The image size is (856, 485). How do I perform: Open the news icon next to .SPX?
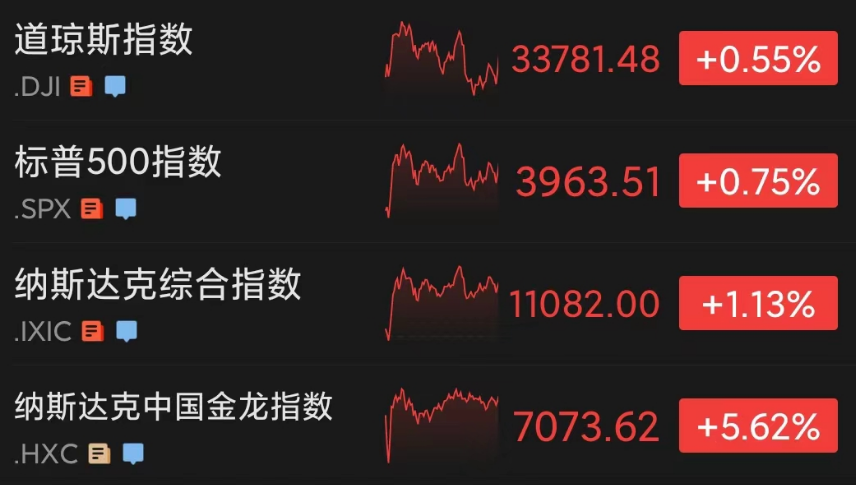coord(92,209)
